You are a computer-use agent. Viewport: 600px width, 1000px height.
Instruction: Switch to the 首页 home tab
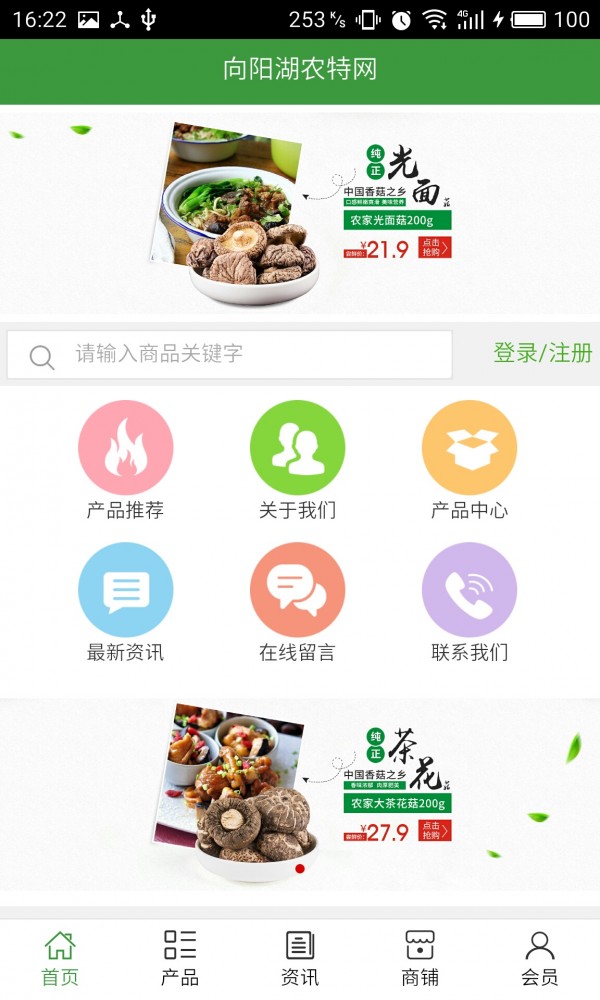(60, 958)
